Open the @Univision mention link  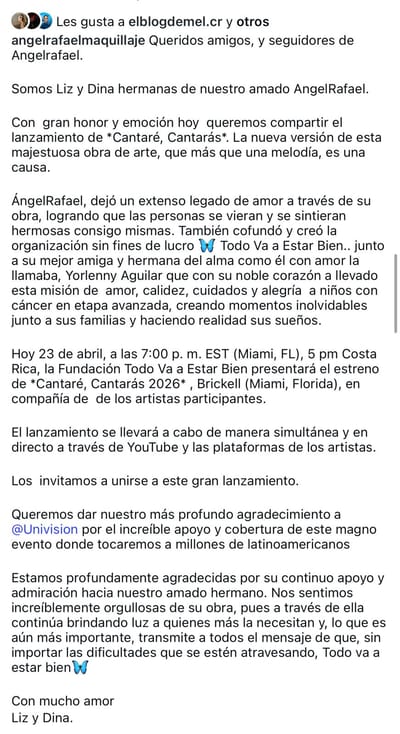[44, 529]
